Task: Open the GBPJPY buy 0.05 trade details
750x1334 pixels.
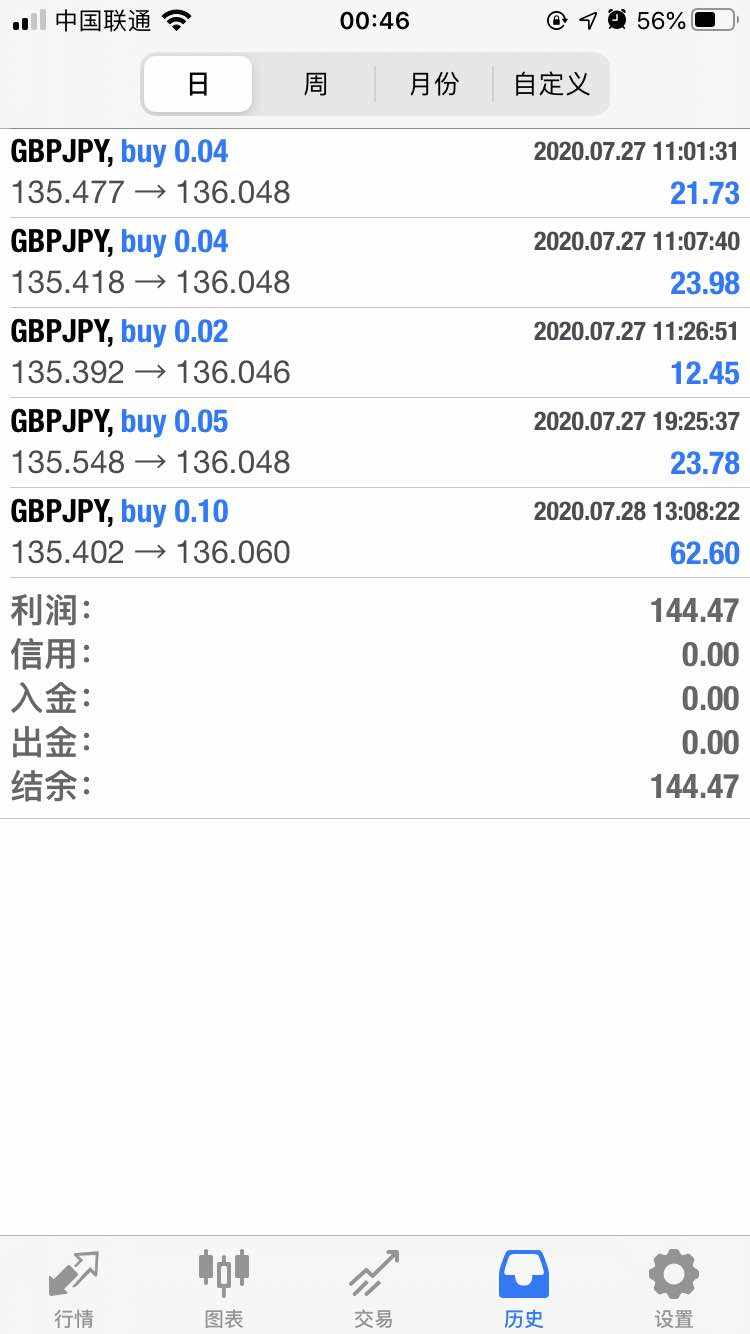Action: tap(375, 443)
